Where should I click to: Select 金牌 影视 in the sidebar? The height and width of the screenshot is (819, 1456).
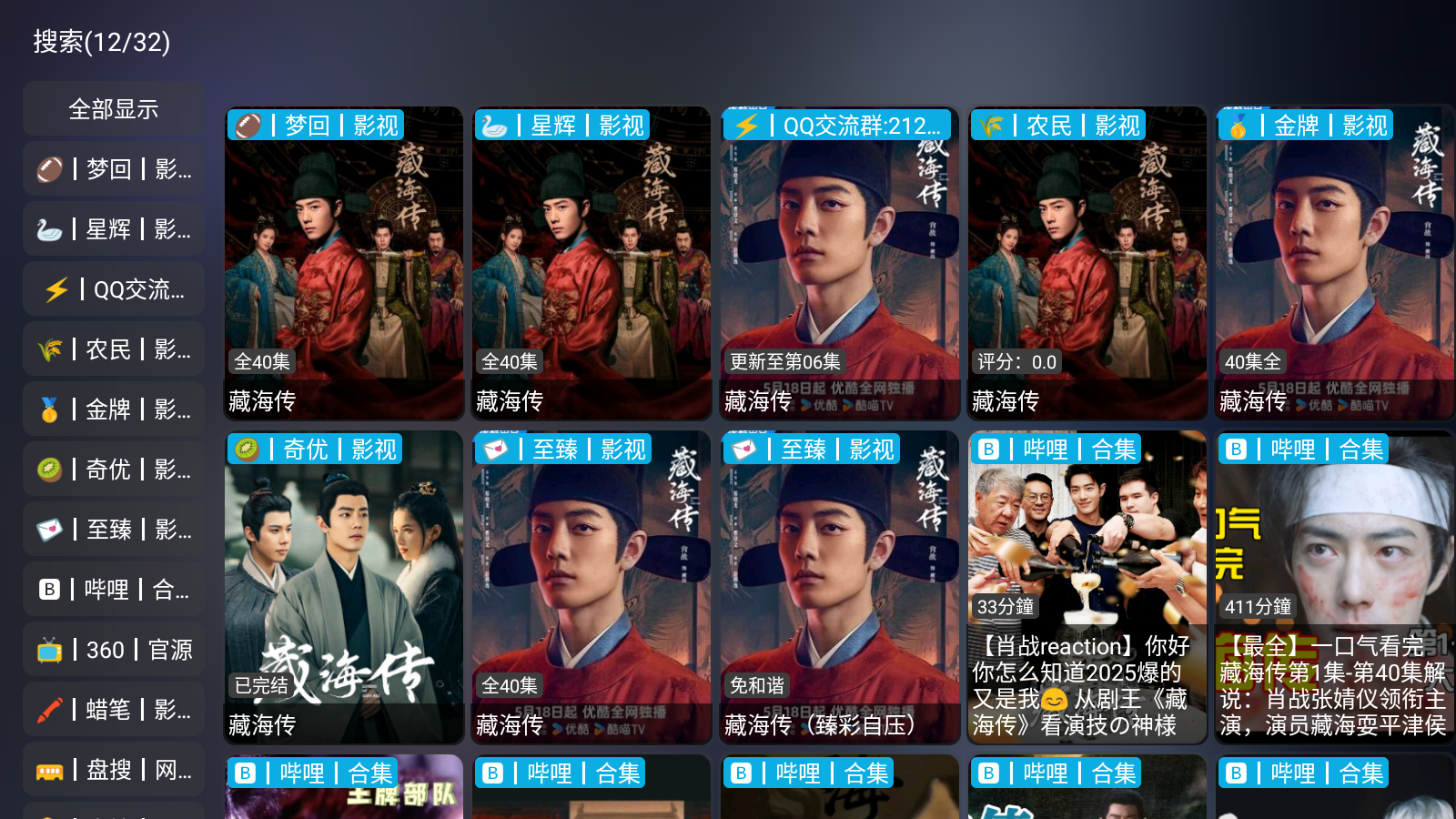(x=114, y=409)
